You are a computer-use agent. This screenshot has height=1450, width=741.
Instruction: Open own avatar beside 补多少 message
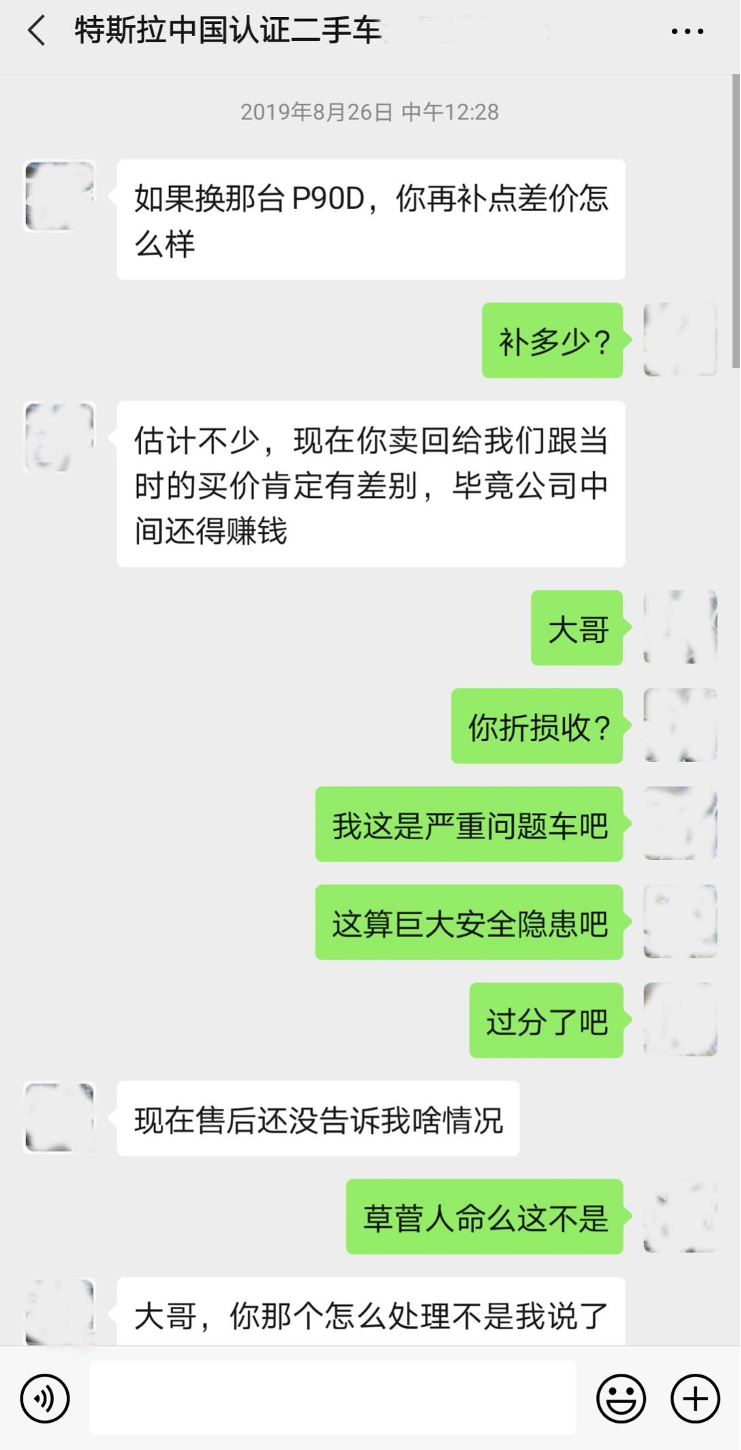(680, 340)
